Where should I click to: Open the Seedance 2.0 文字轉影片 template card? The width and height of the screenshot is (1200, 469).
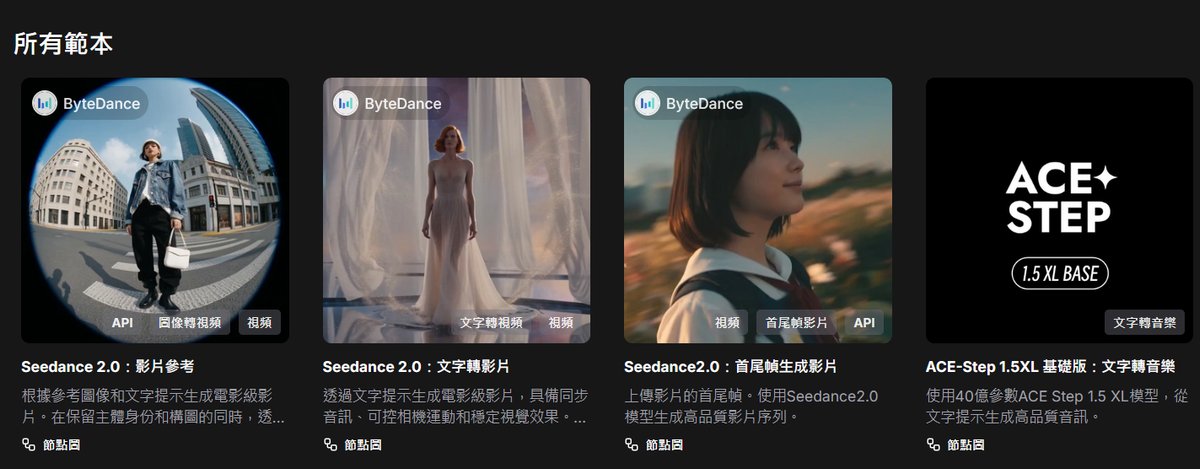pos(456,210)
